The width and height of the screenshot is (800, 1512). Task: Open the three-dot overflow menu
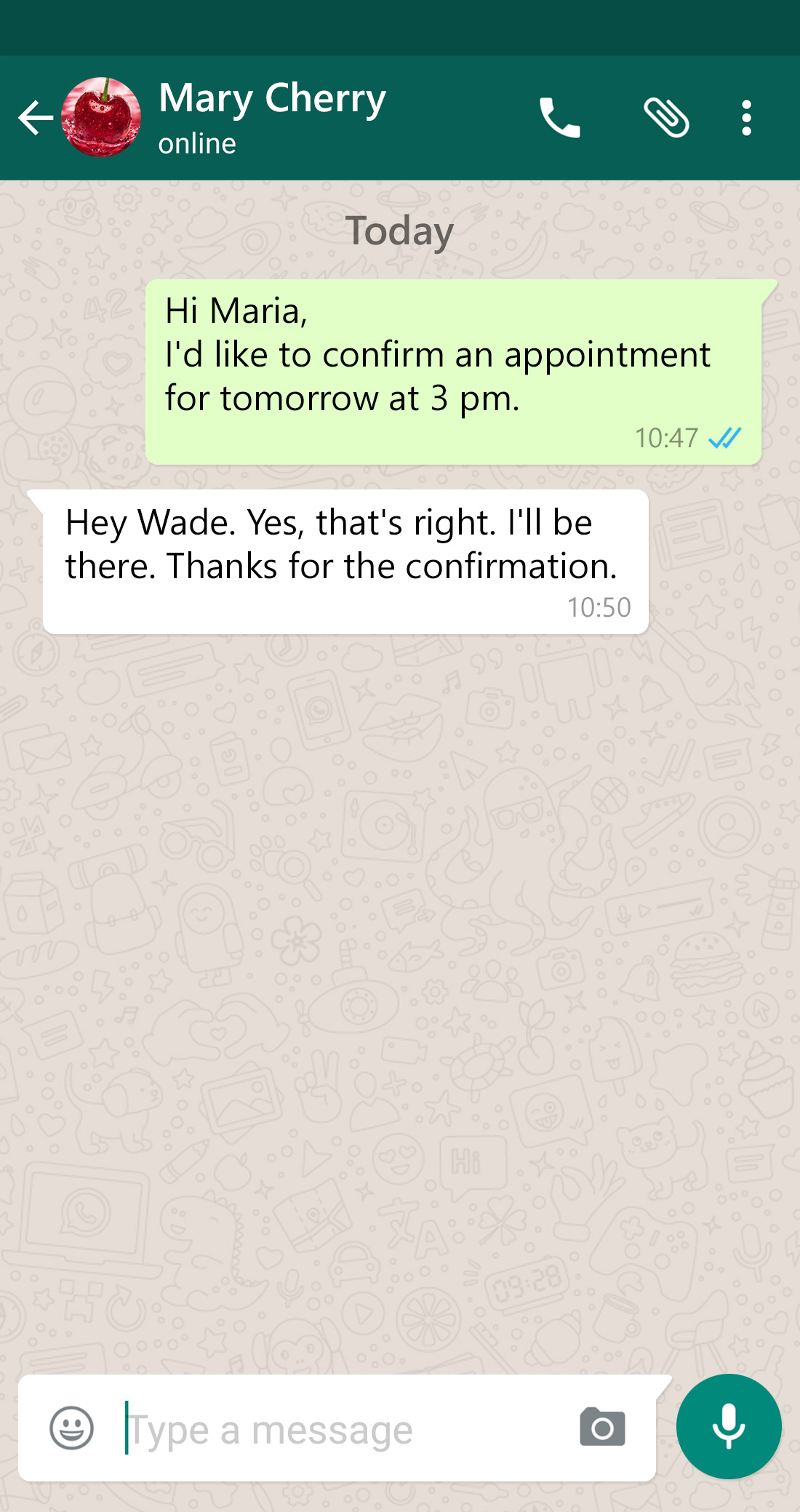tap(746, 118)
